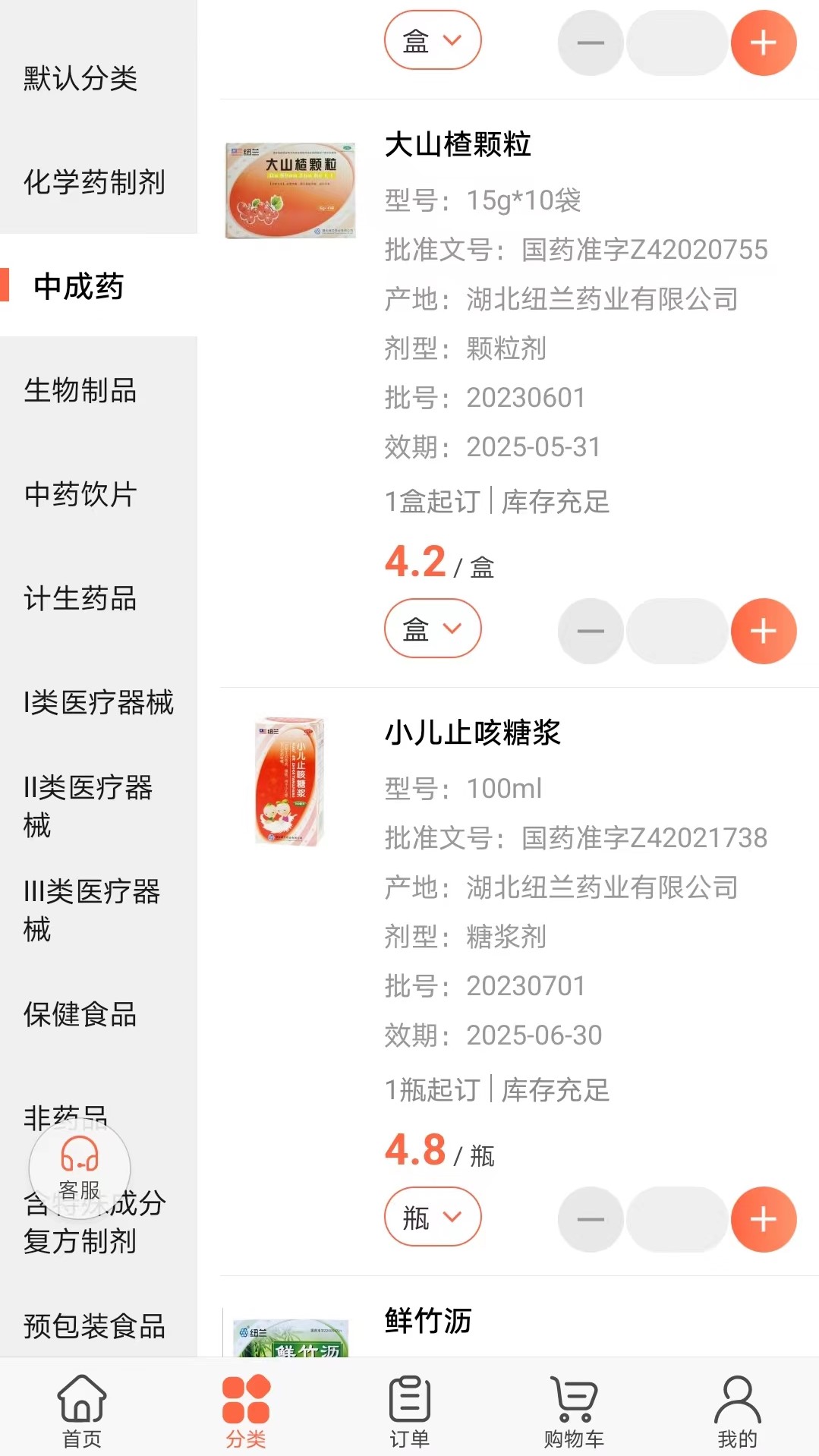
Task: Increase quantity of 大山楂颗粒 with plus button
Action: pos(764,630)
